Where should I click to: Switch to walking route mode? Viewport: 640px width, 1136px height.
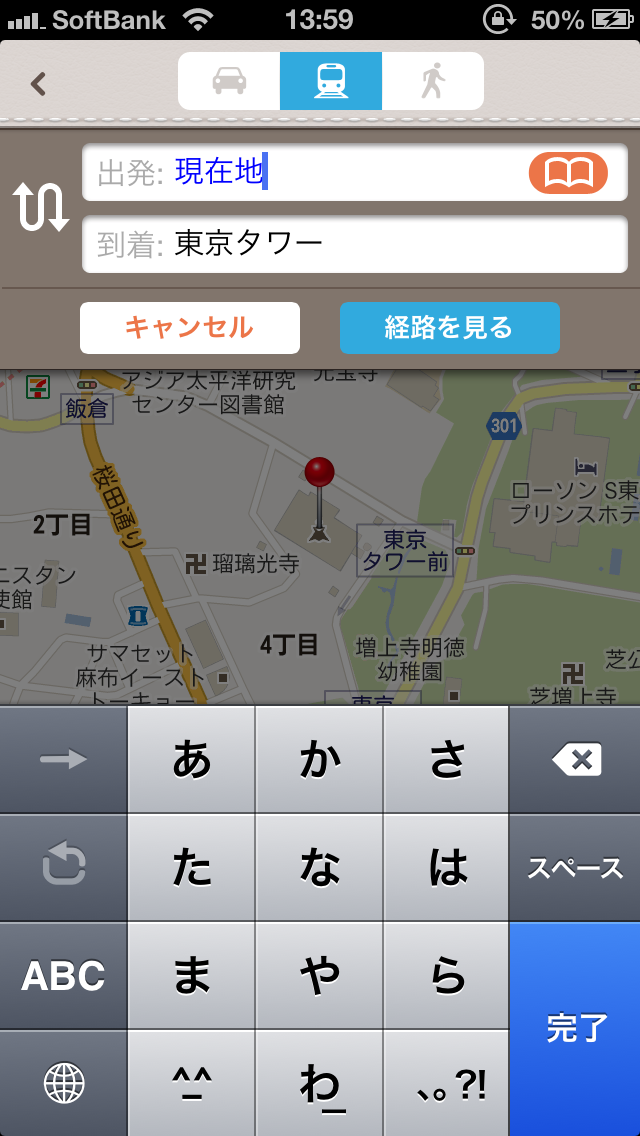tap(433, 81)
